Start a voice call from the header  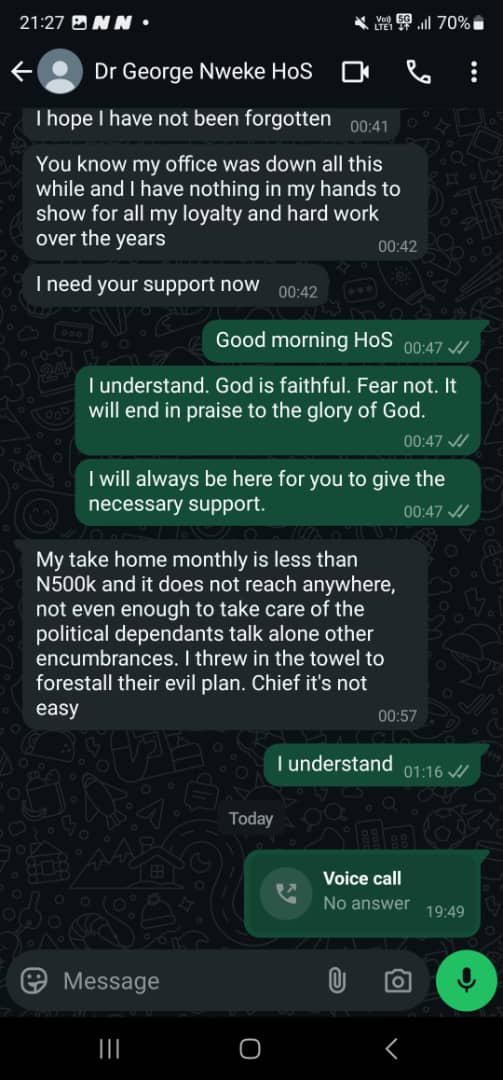click(418, 72)
